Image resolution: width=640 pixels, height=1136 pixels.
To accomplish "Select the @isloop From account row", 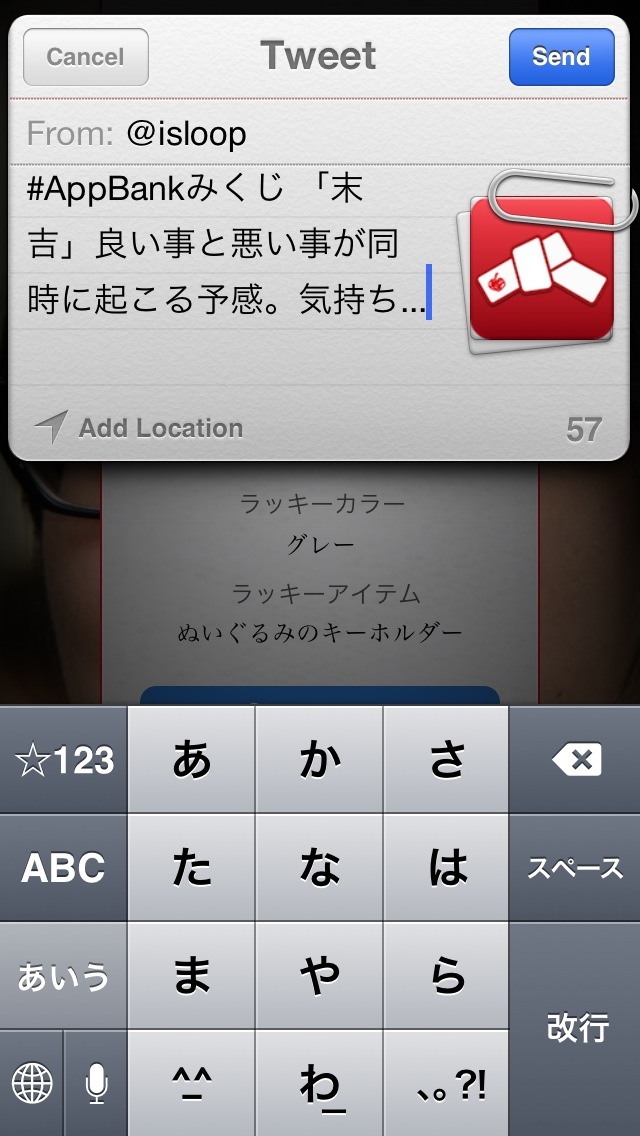I will click(318, 134).
